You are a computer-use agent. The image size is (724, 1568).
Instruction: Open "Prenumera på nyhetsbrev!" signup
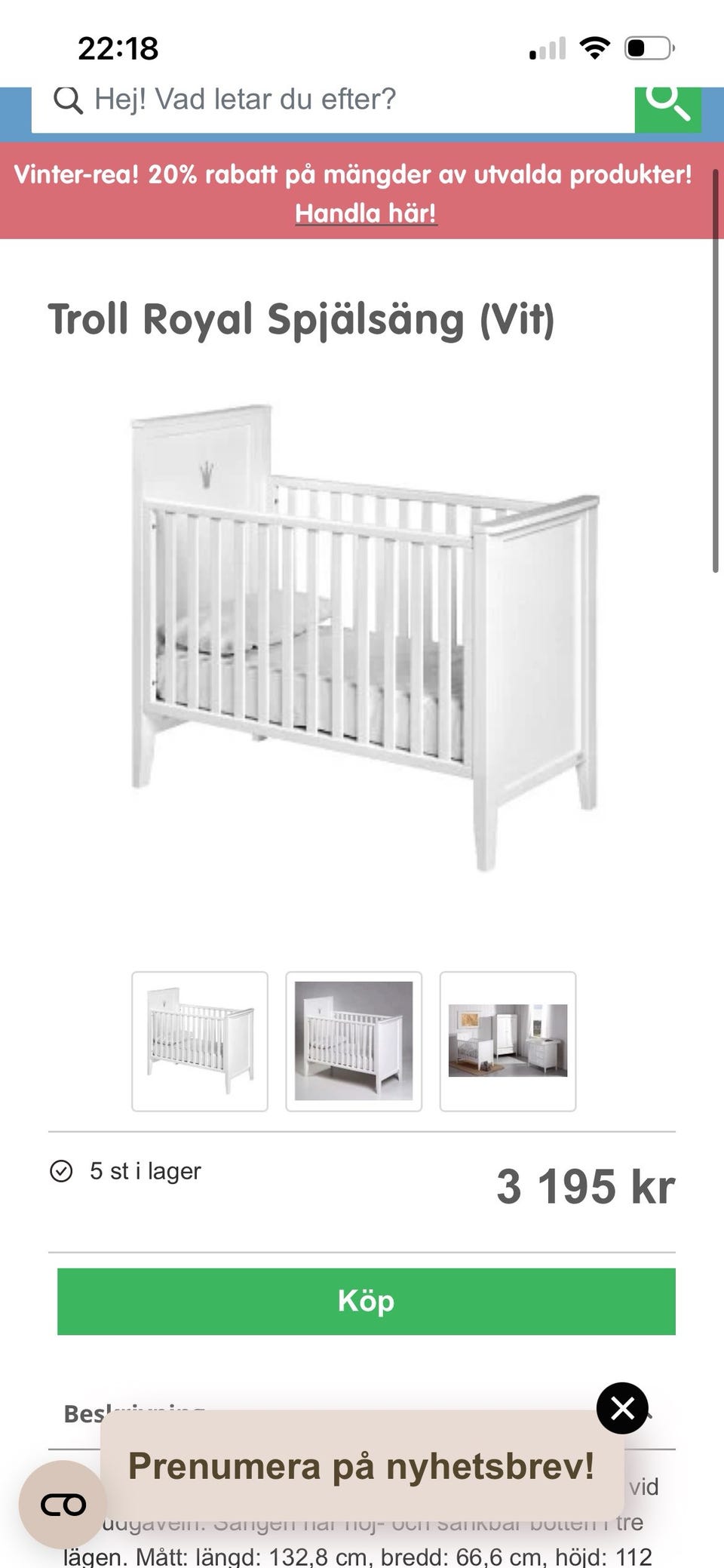pyautogui.click(x=361, y=1466)
